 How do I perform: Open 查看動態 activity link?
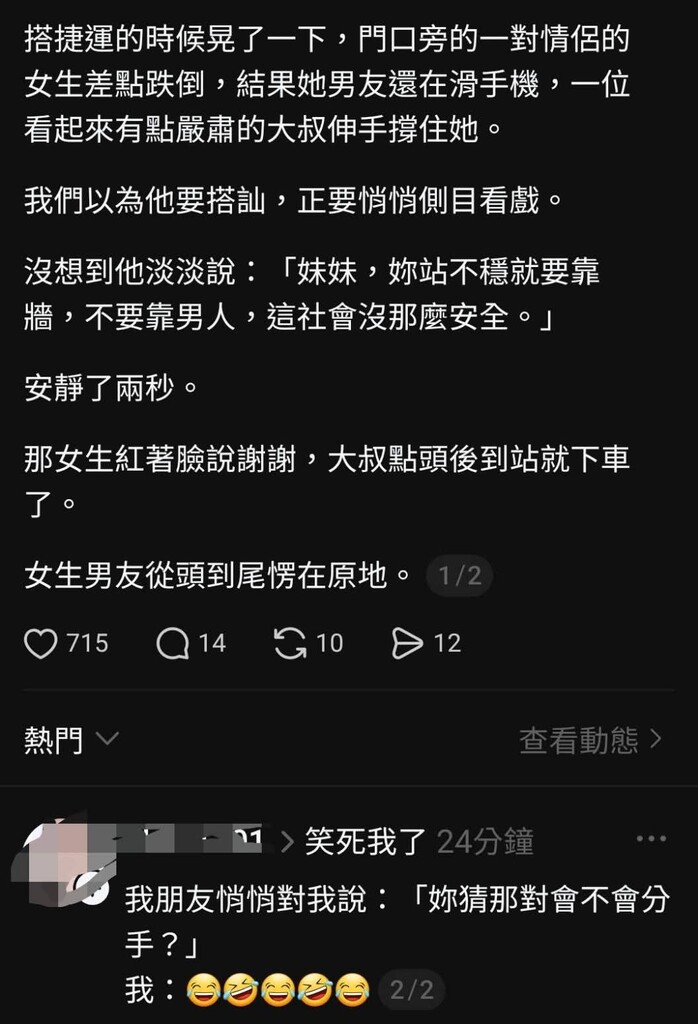(x=590, y=740)
